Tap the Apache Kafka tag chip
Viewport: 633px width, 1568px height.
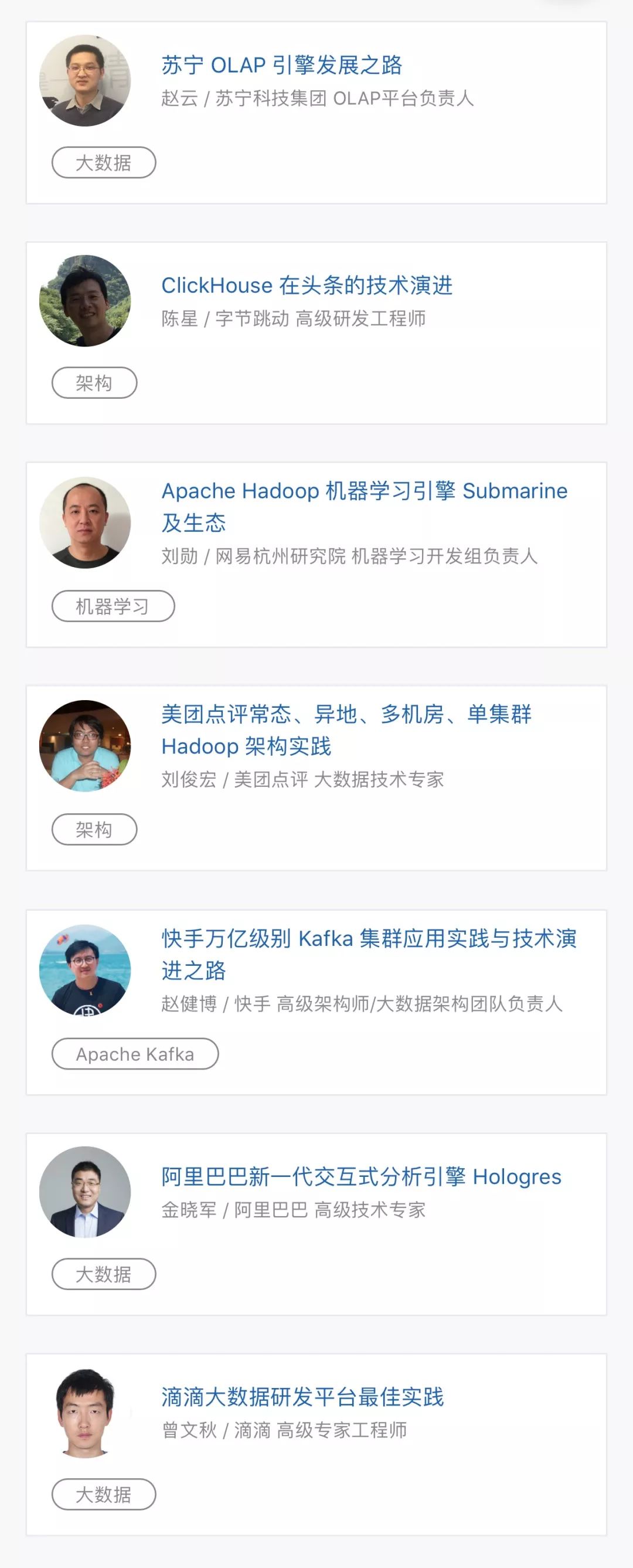click(135, 1054)
